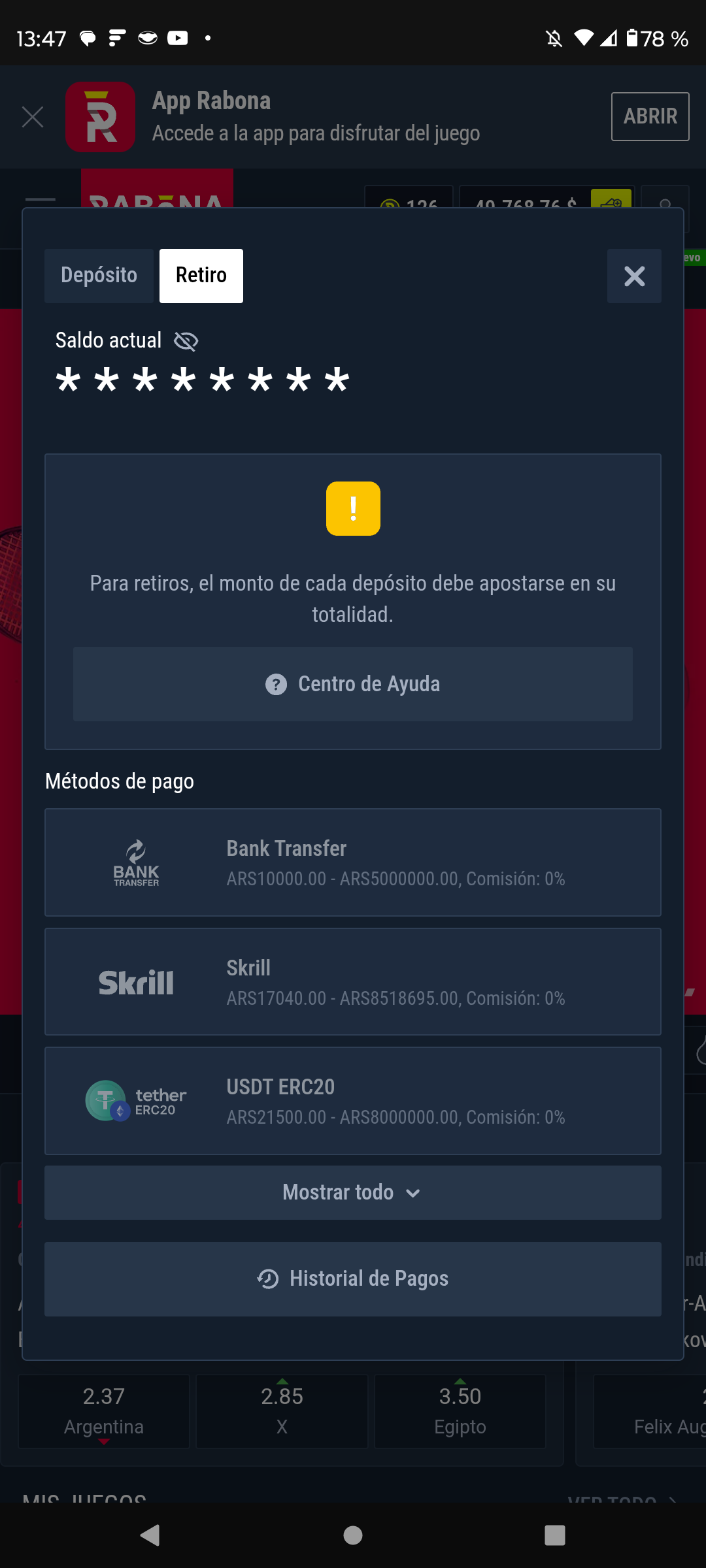Reveal the hidden Saldo actual balance
The image size is (706, 1568).
pos(186,341)
